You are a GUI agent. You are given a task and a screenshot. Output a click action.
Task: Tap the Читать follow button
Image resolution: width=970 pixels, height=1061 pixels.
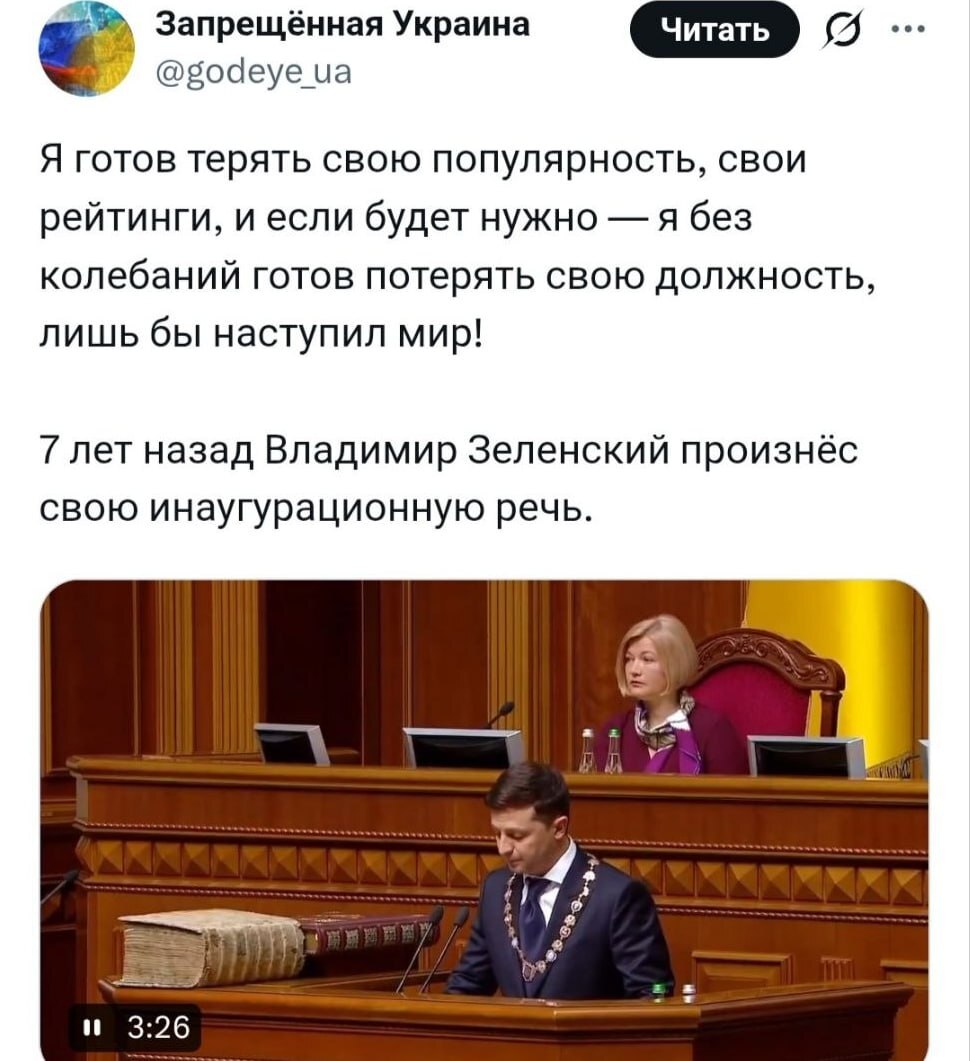714,29
